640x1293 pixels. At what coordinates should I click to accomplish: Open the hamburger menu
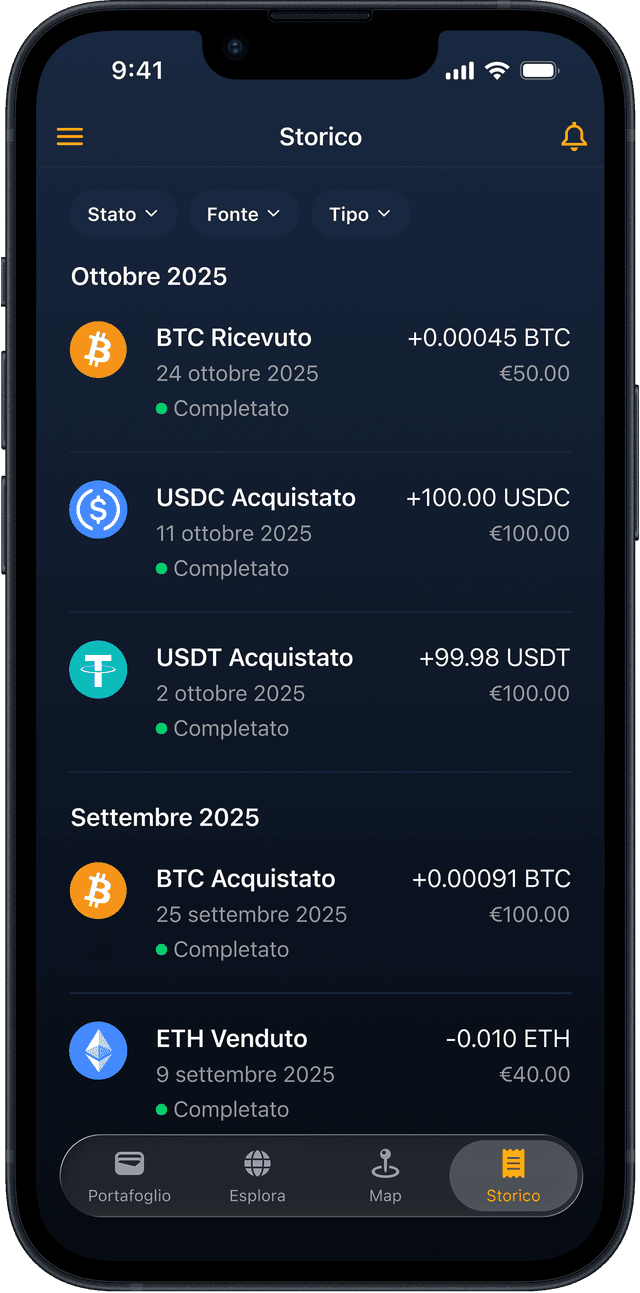coord(70,137)
